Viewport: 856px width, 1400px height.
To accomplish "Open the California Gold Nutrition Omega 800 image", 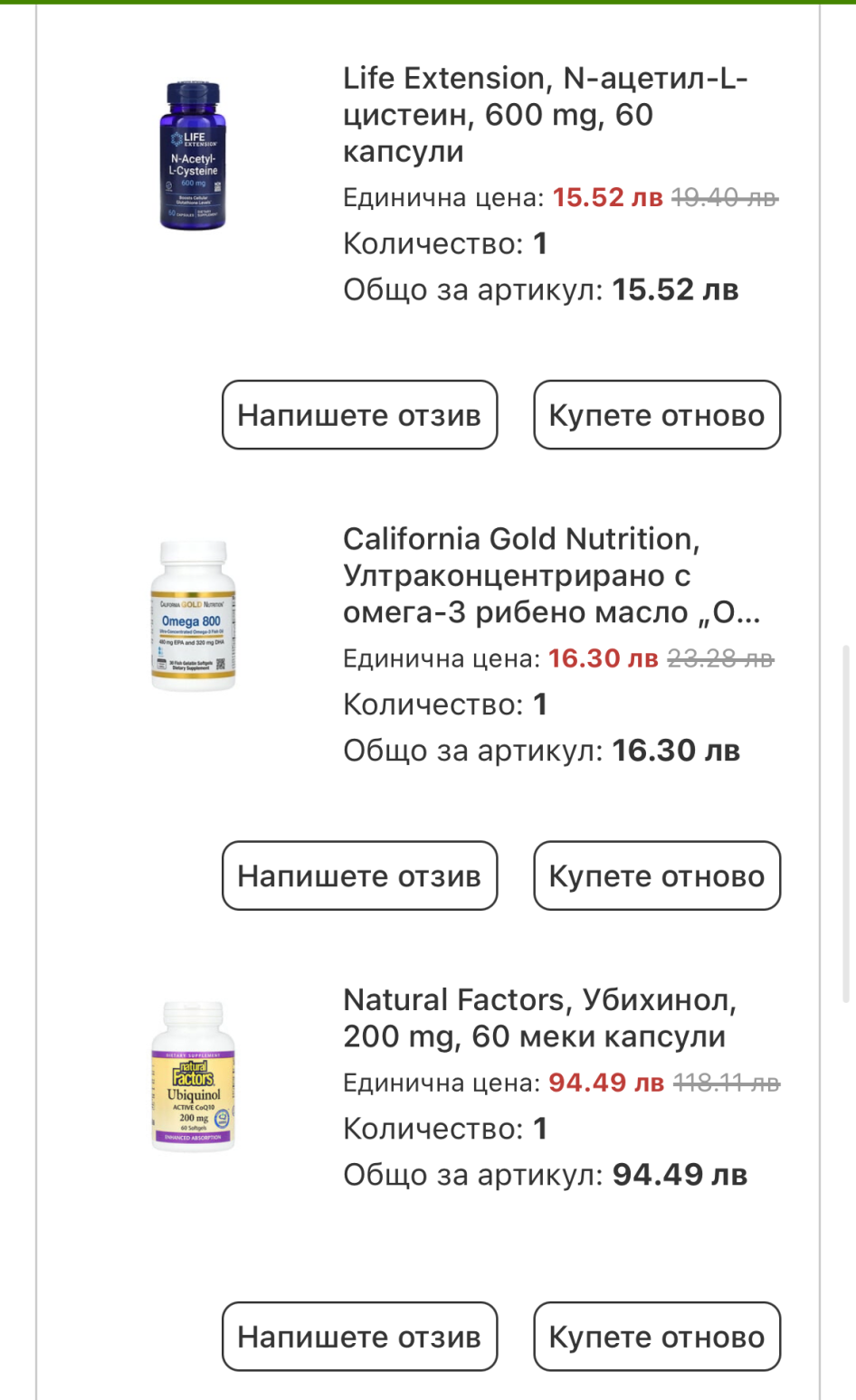I will 193,617.
